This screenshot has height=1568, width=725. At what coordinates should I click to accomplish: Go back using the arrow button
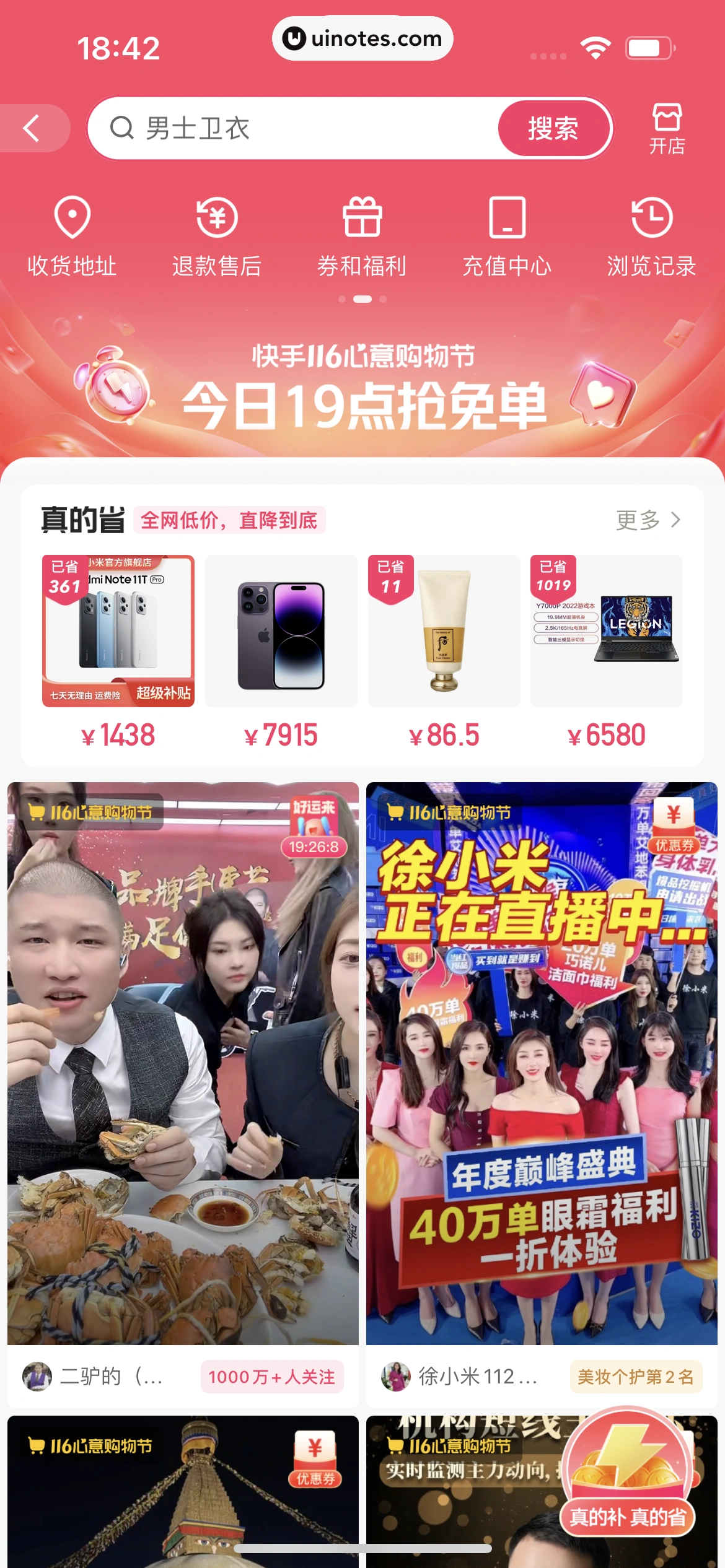point(32,128)
